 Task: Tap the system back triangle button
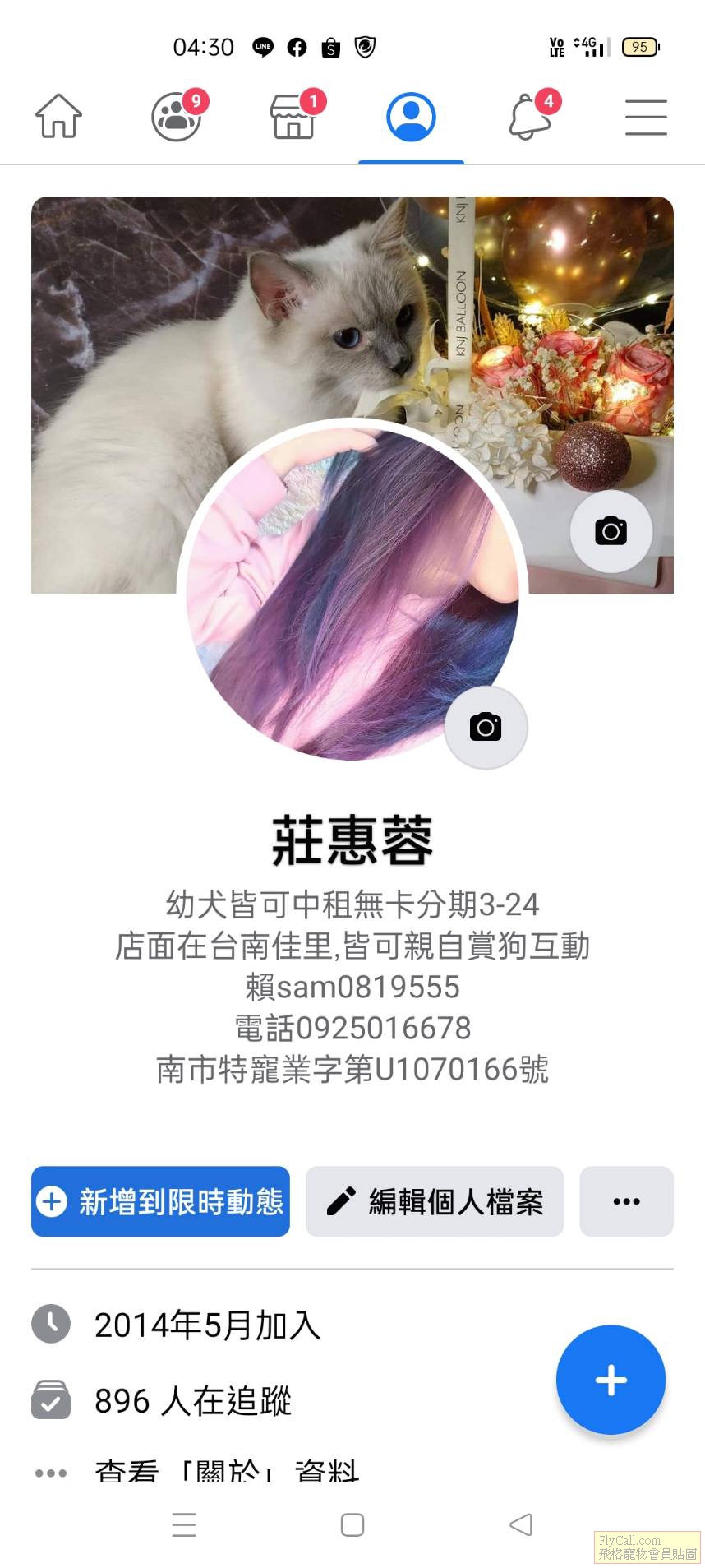click(x=521, y=1524)
